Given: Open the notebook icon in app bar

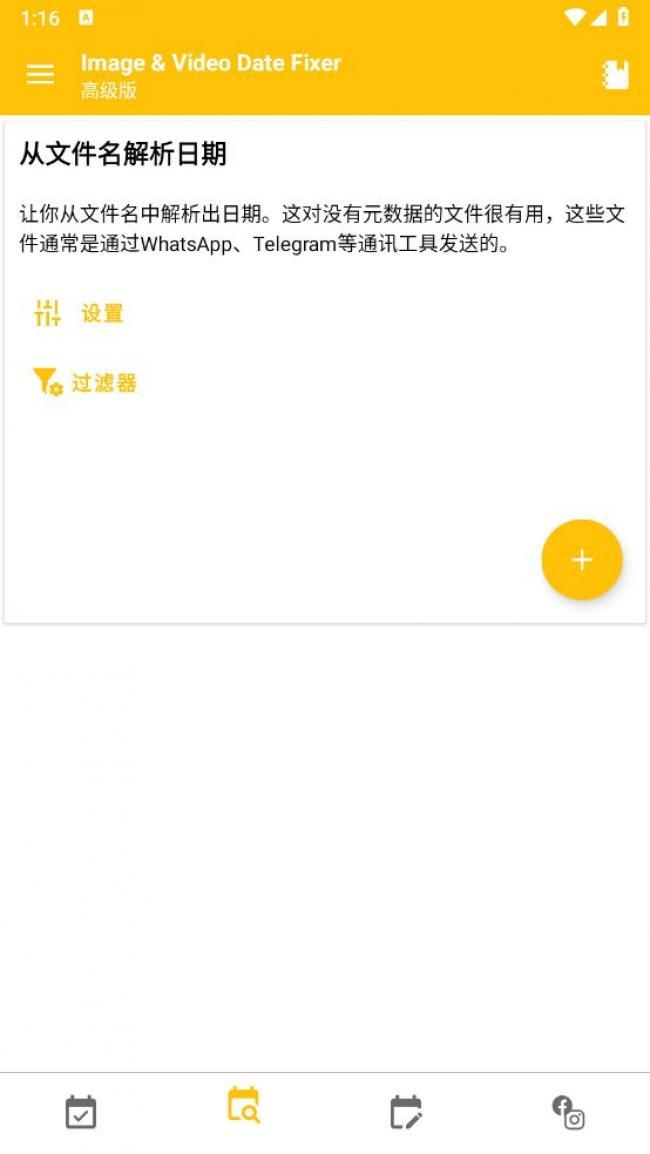Looking at the screenshot, I should pyautogui.click(x=615, y=75).
